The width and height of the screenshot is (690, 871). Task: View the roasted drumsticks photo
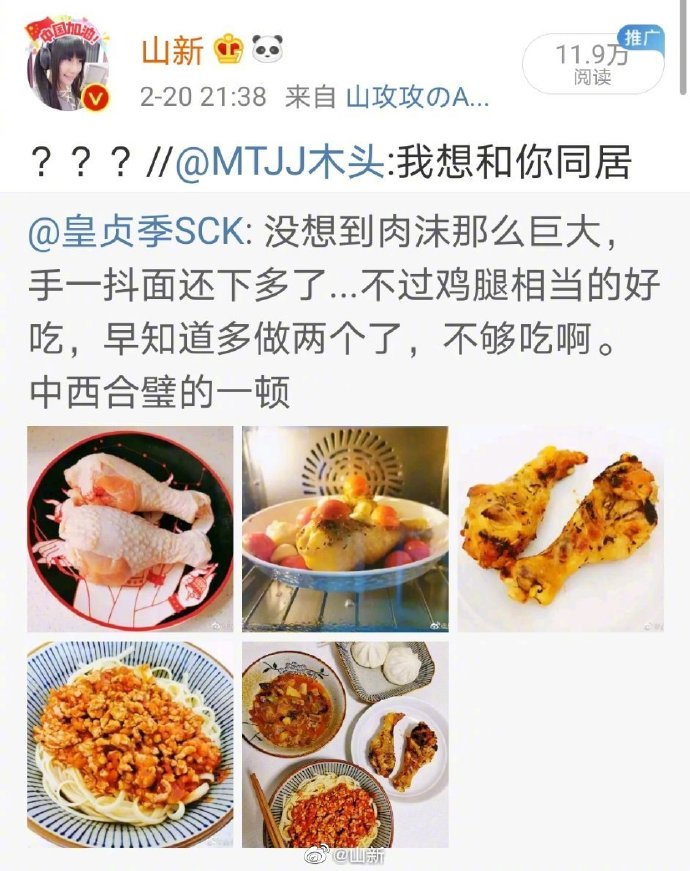coord(560,529)
